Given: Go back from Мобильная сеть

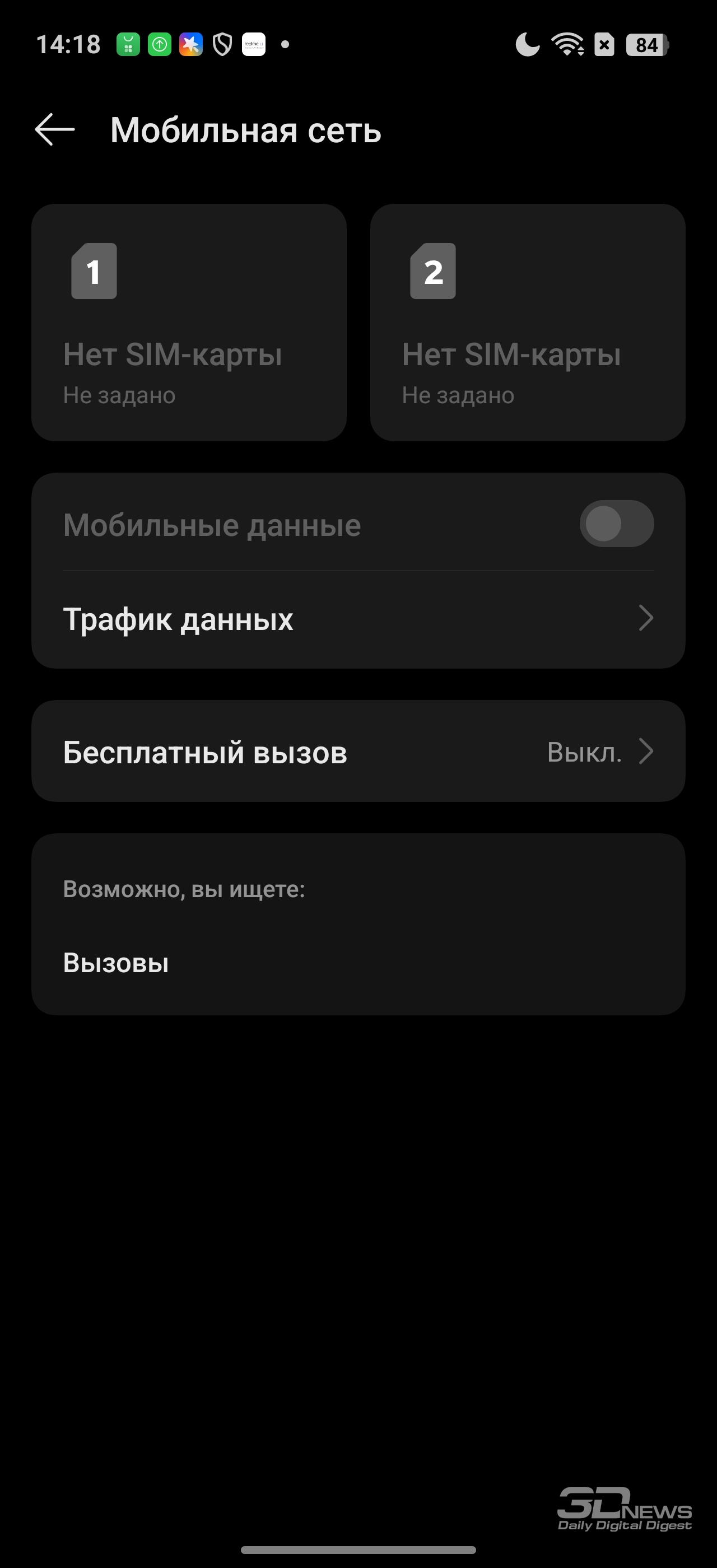Looking at the screenshot, I should (55, 130).
